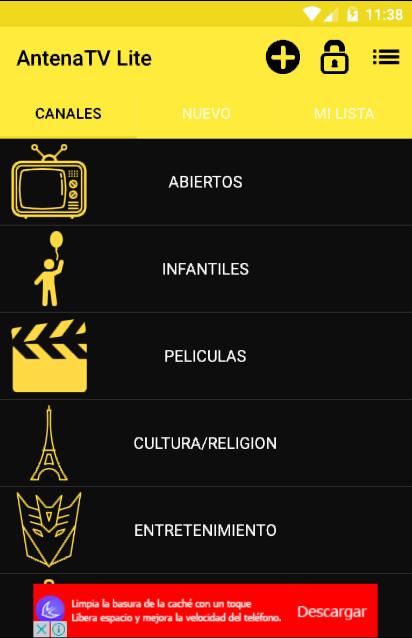Screen dimensions: 412x638
Task: Browse the PELICULAS category
Action: [x=206, y=356]
